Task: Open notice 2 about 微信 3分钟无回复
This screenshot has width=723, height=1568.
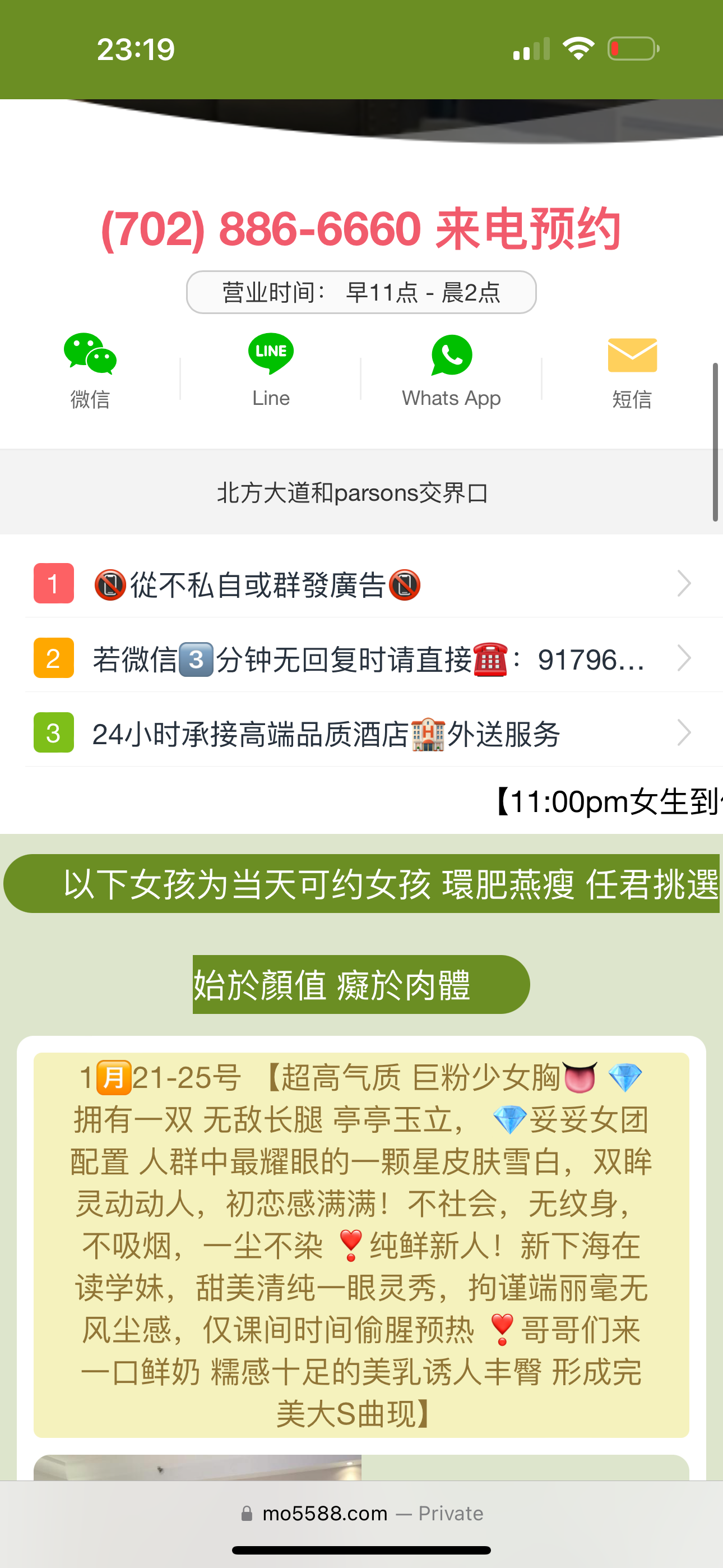Action: point(361,658)
